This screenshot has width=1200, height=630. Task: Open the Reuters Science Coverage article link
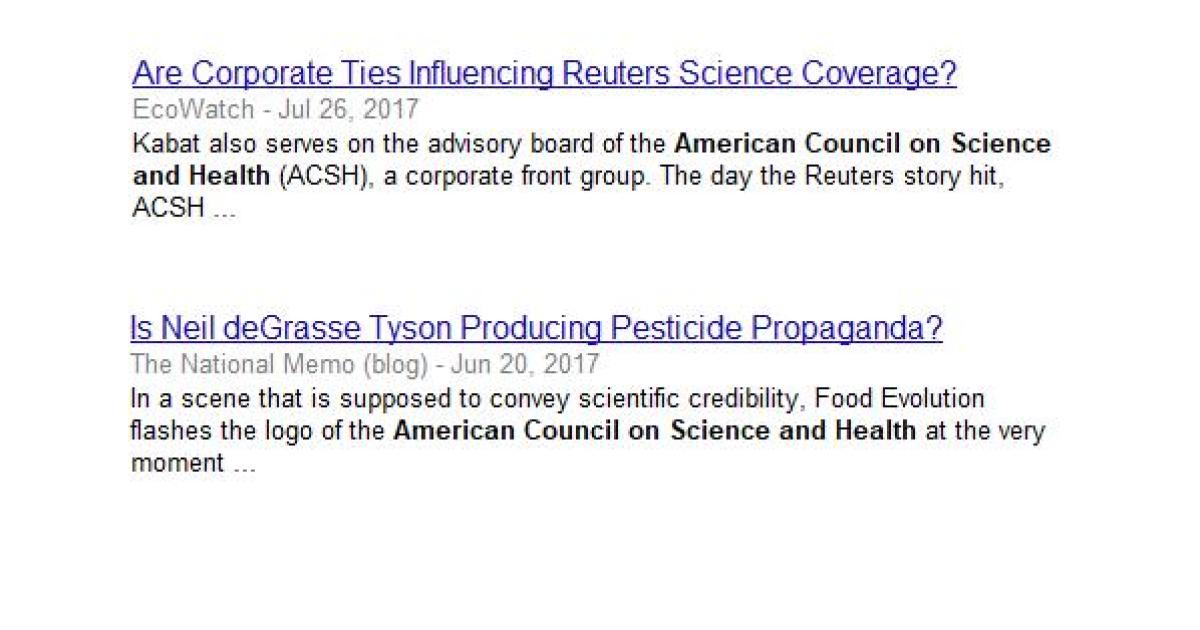[544, 74]
